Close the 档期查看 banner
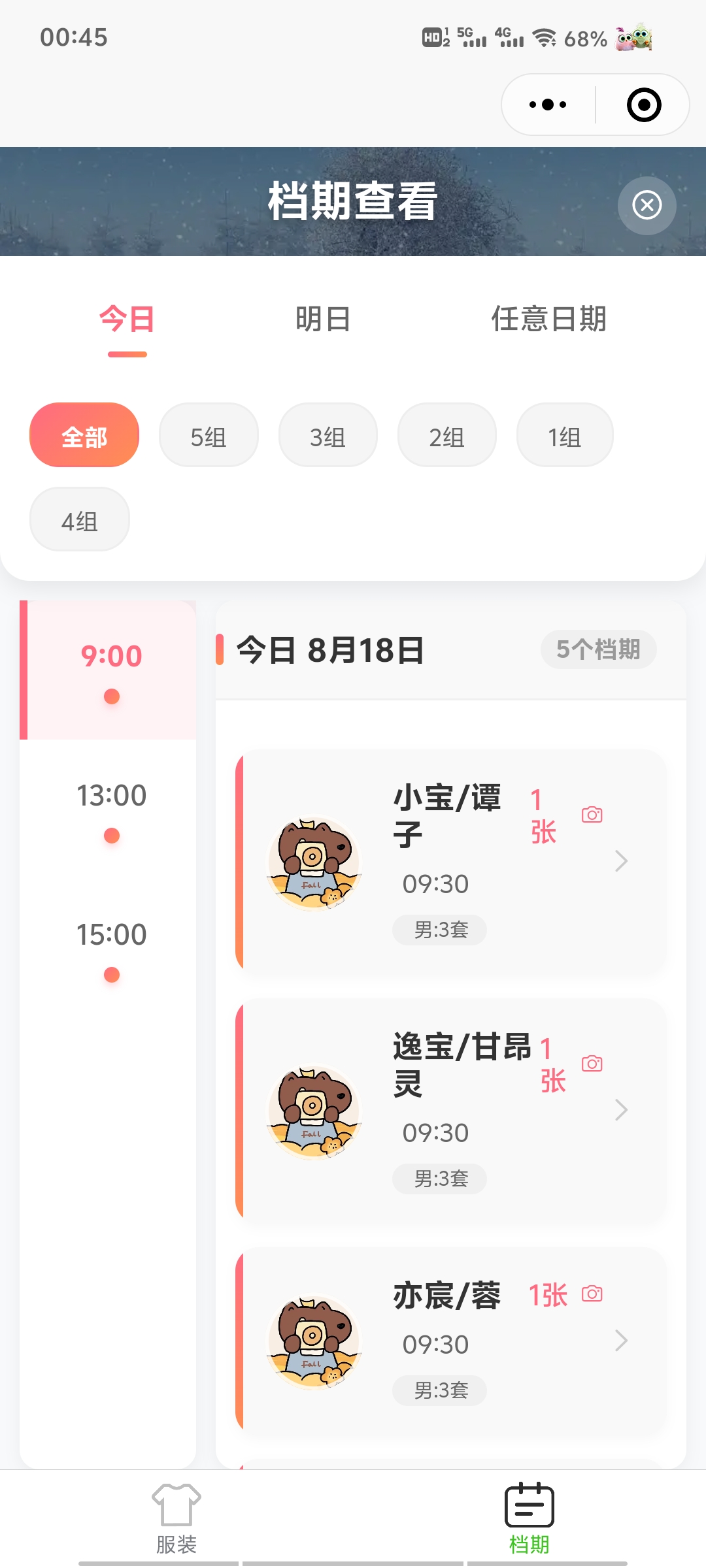The image size is (706, 1568). pos(647,205)
